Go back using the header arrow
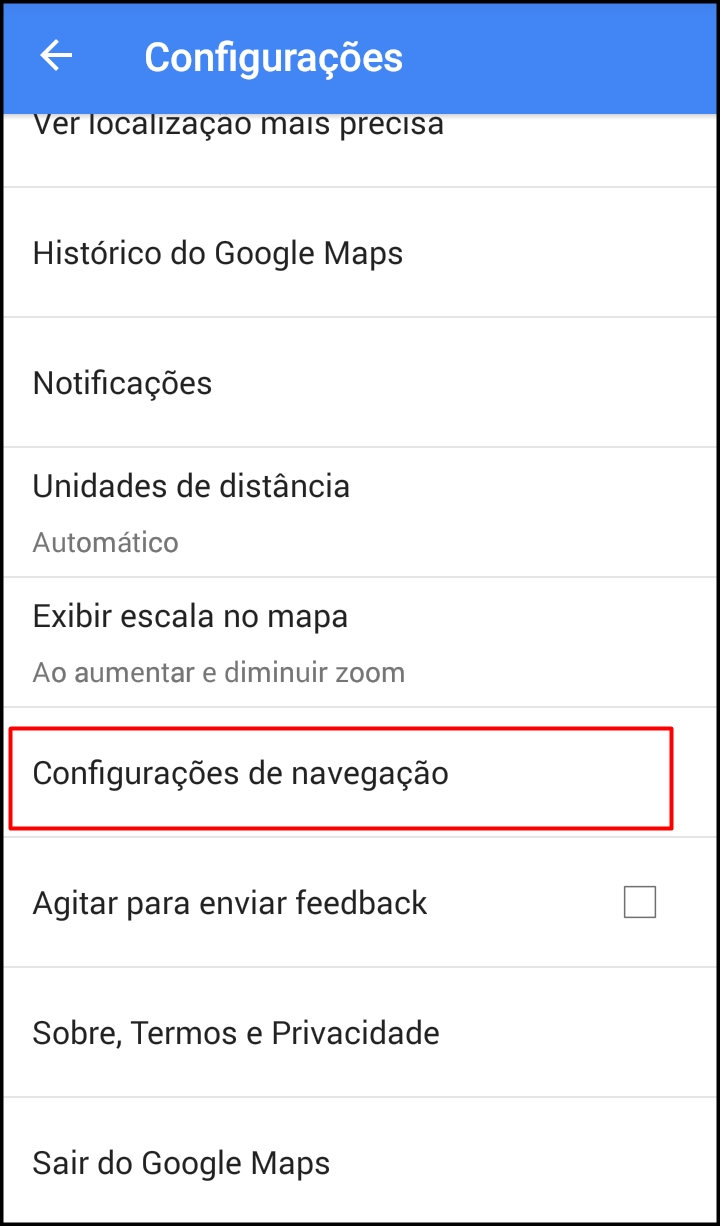This screenshot has width=720, height=1226. 56,56
